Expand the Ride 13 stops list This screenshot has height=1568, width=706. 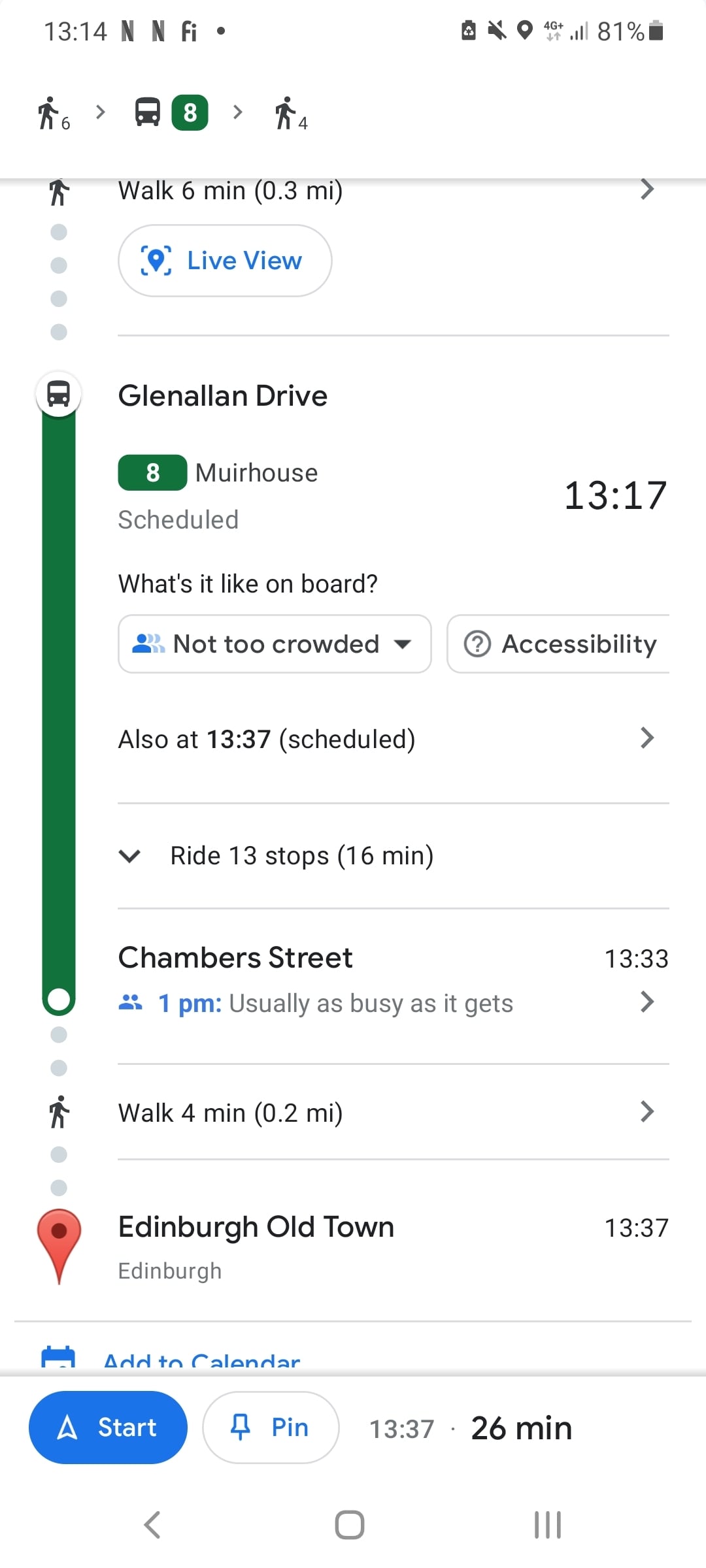pyautogui.click(x=393, y=855)
